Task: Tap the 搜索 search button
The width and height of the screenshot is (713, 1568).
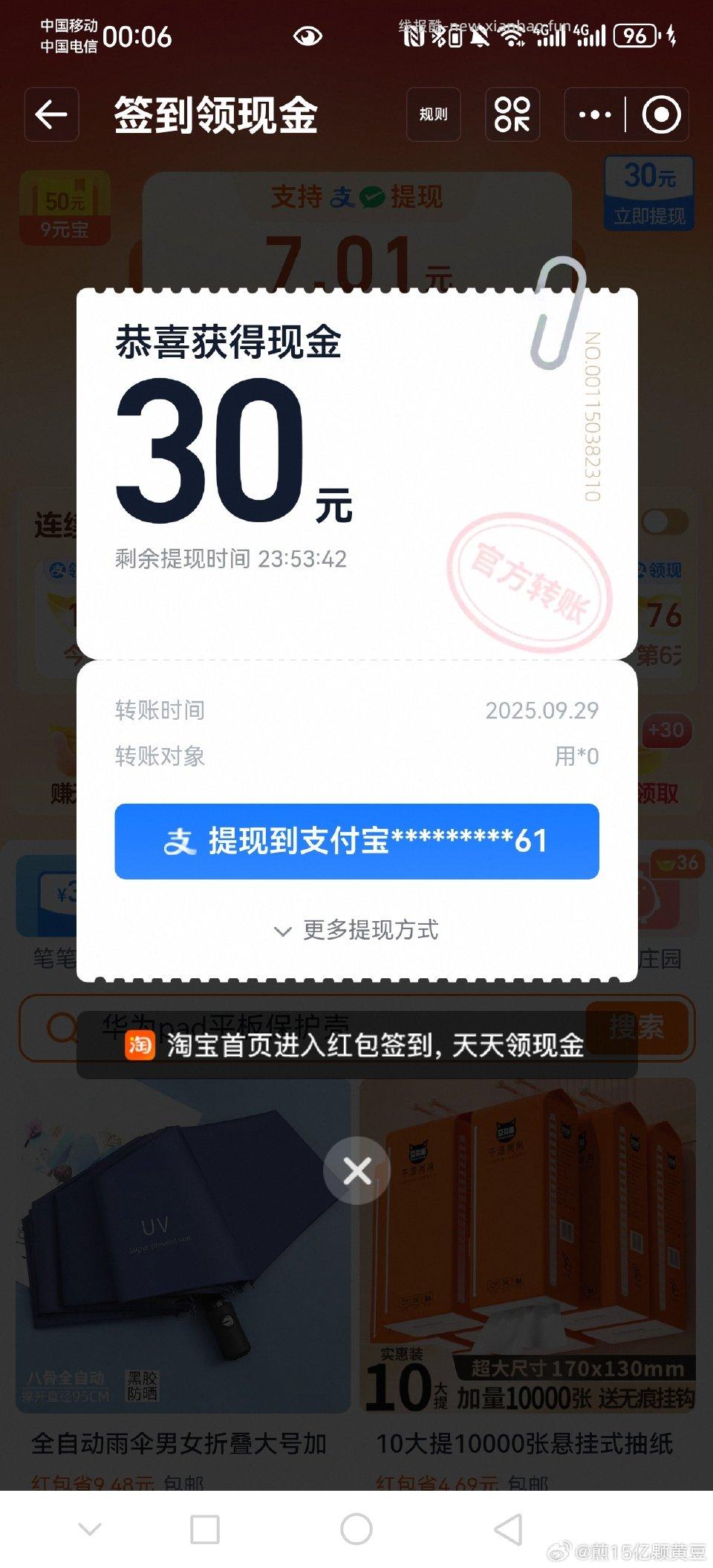Action: coord(639,1025)
